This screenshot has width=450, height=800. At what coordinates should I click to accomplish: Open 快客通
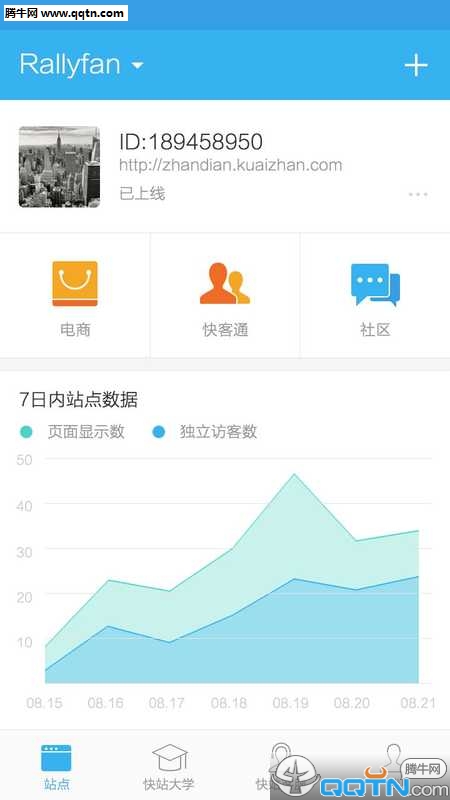pos(225,296)
